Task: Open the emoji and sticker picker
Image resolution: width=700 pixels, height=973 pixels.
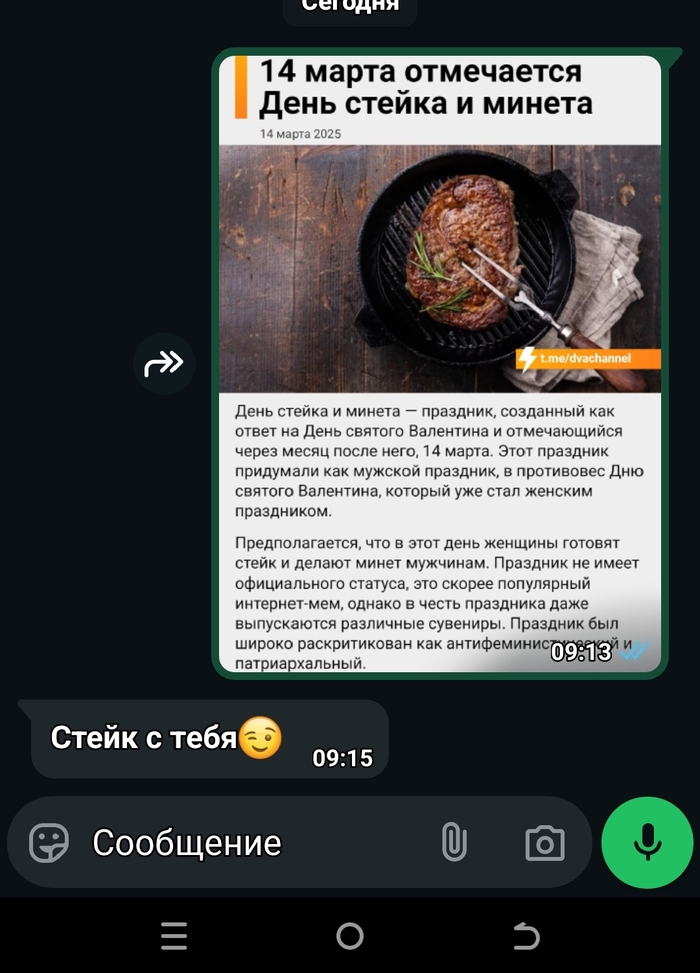Action: tap(49, 843)
